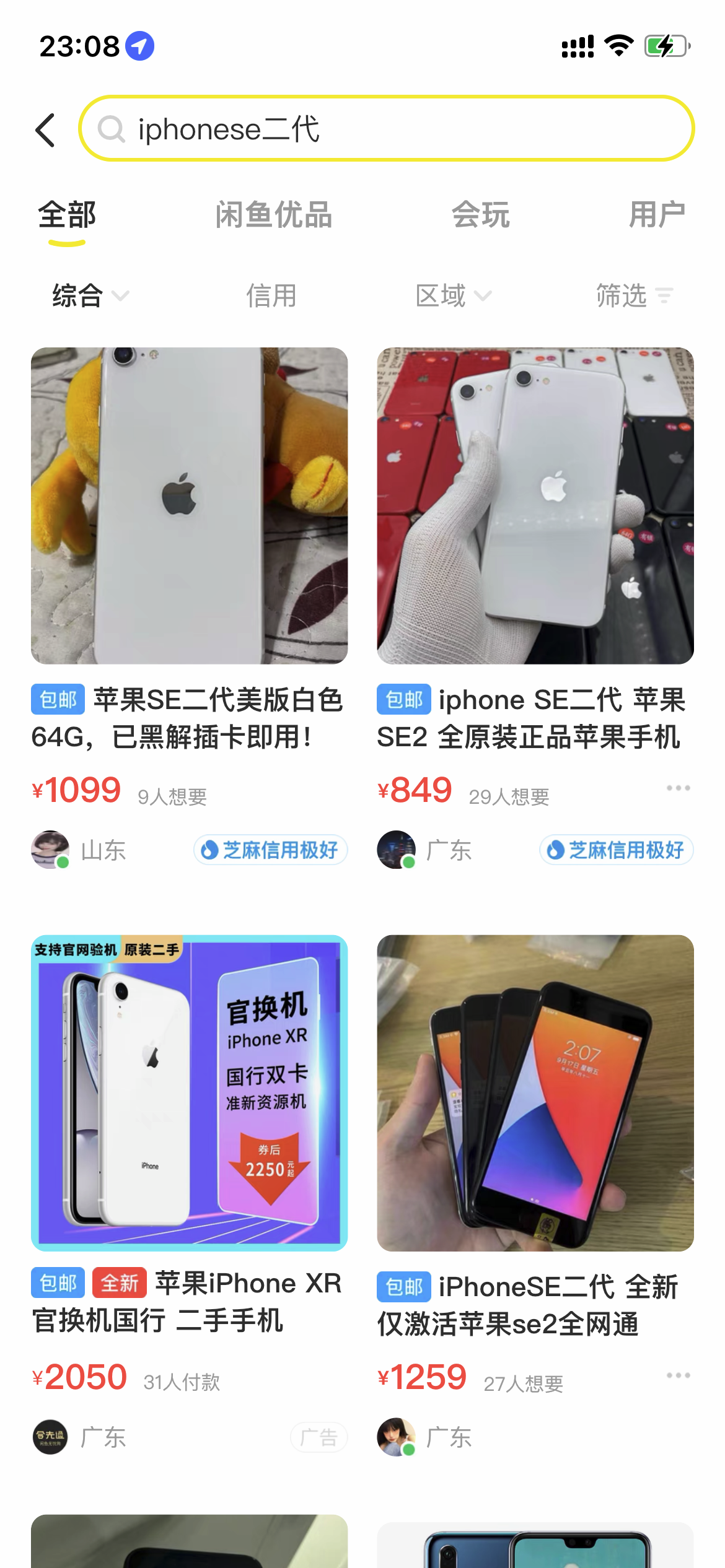
Task: Select the 全部 tab
Action: tap(67, 215)
